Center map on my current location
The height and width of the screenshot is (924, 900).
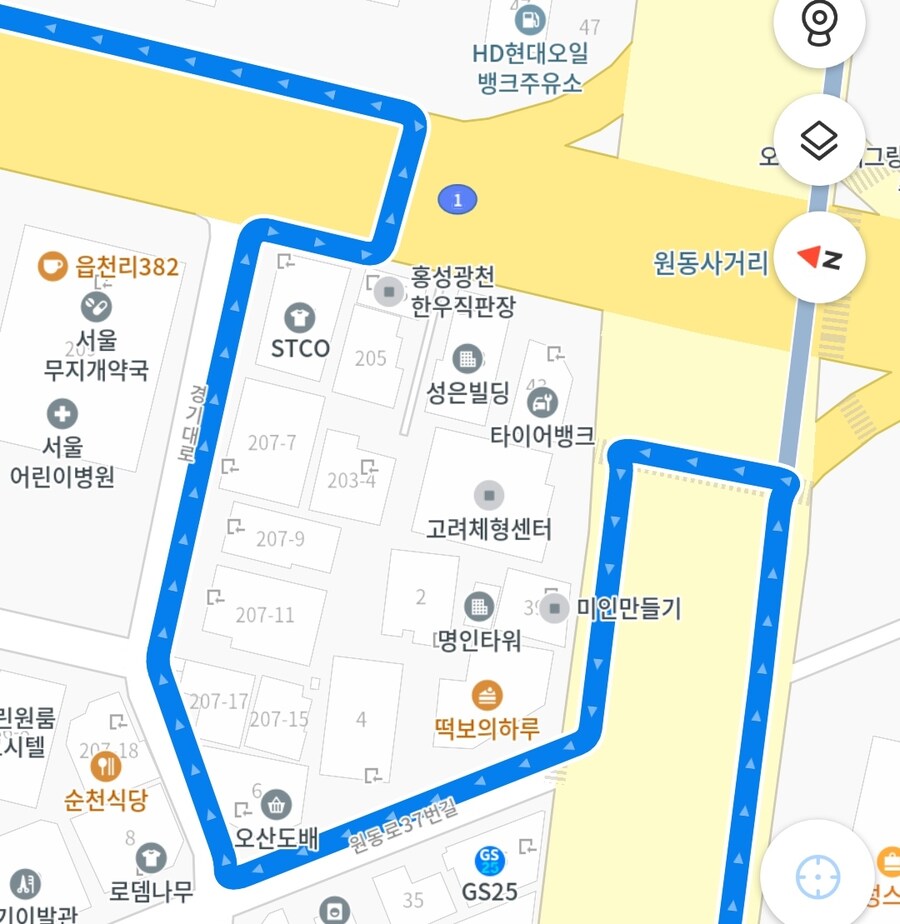[817, 876]
